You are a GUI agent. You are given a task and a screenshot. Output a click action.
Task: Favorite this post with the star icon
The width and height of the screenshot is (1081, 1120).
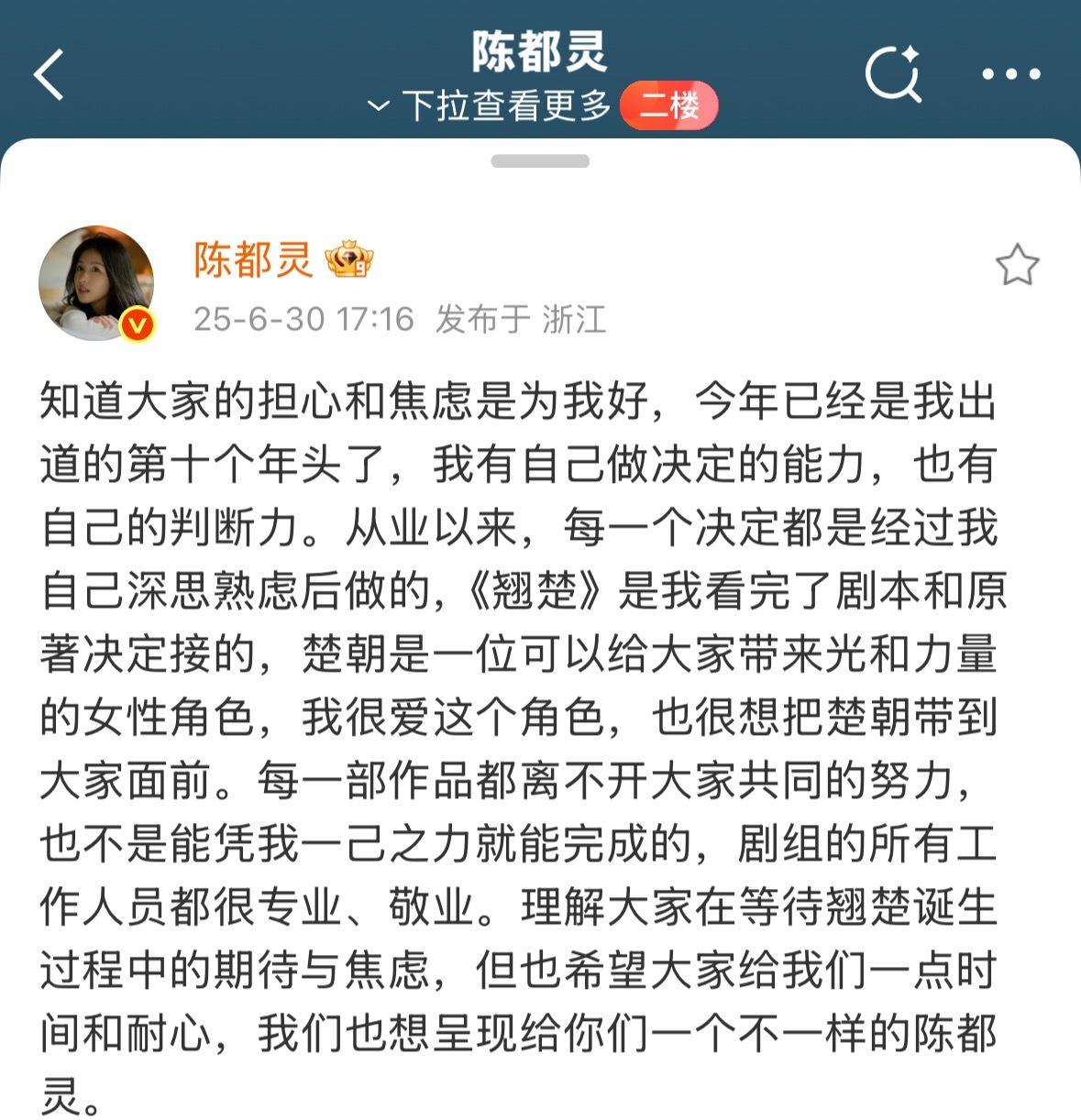[x=1017, y=266]
